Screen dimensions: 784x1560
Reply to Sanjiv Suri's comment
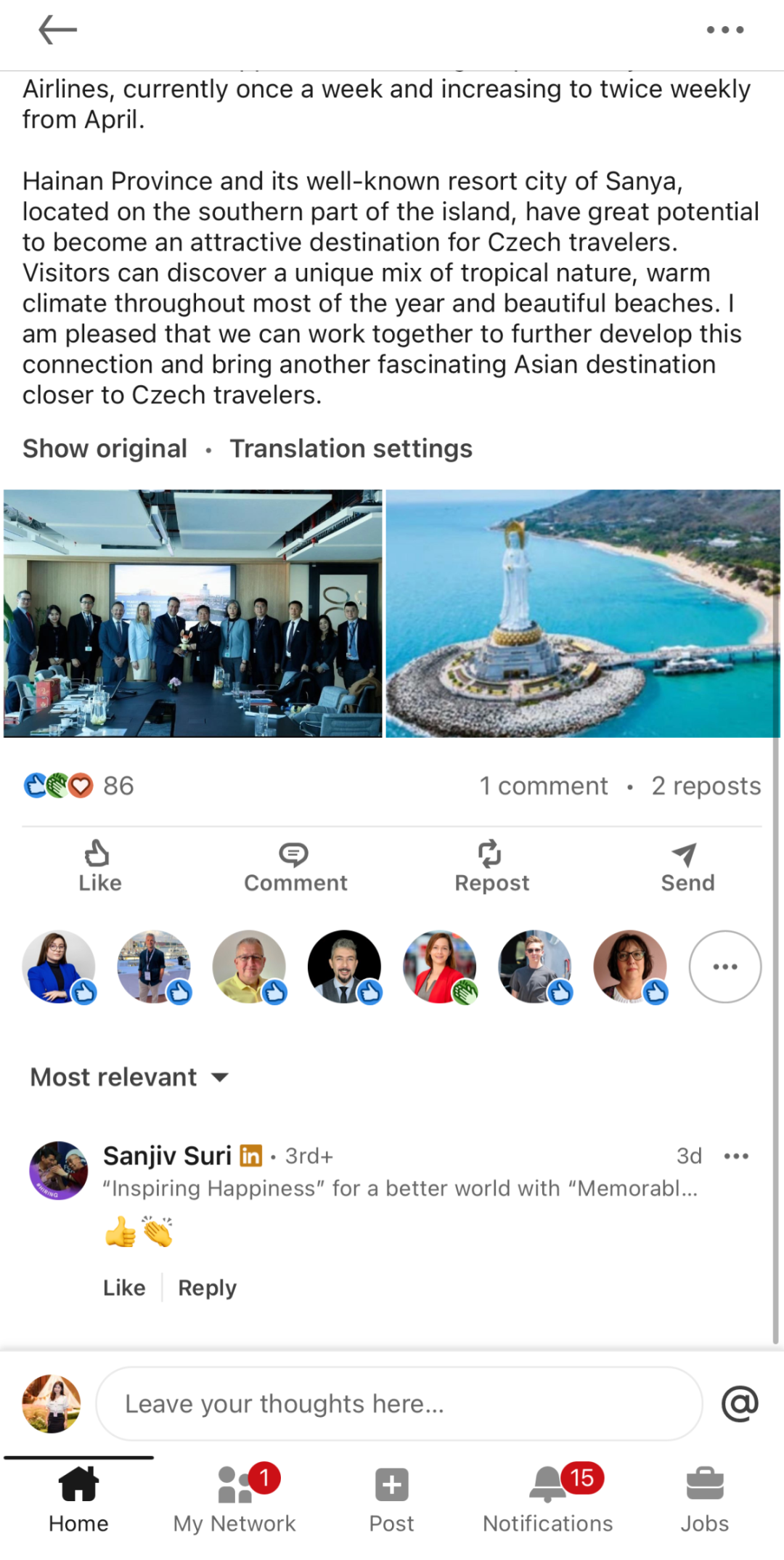207,1288
